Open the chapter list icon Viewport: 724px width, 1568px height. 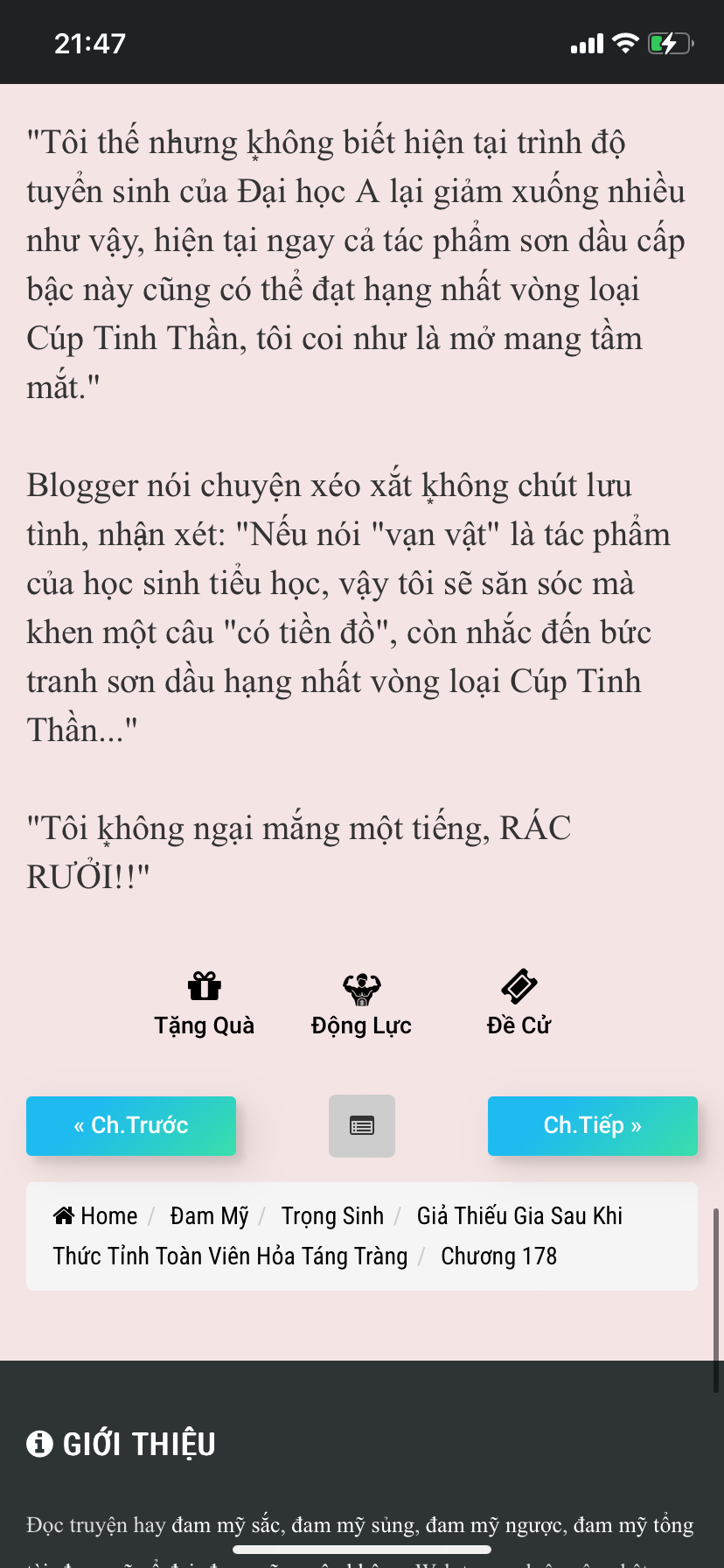tap(362, 1126)
